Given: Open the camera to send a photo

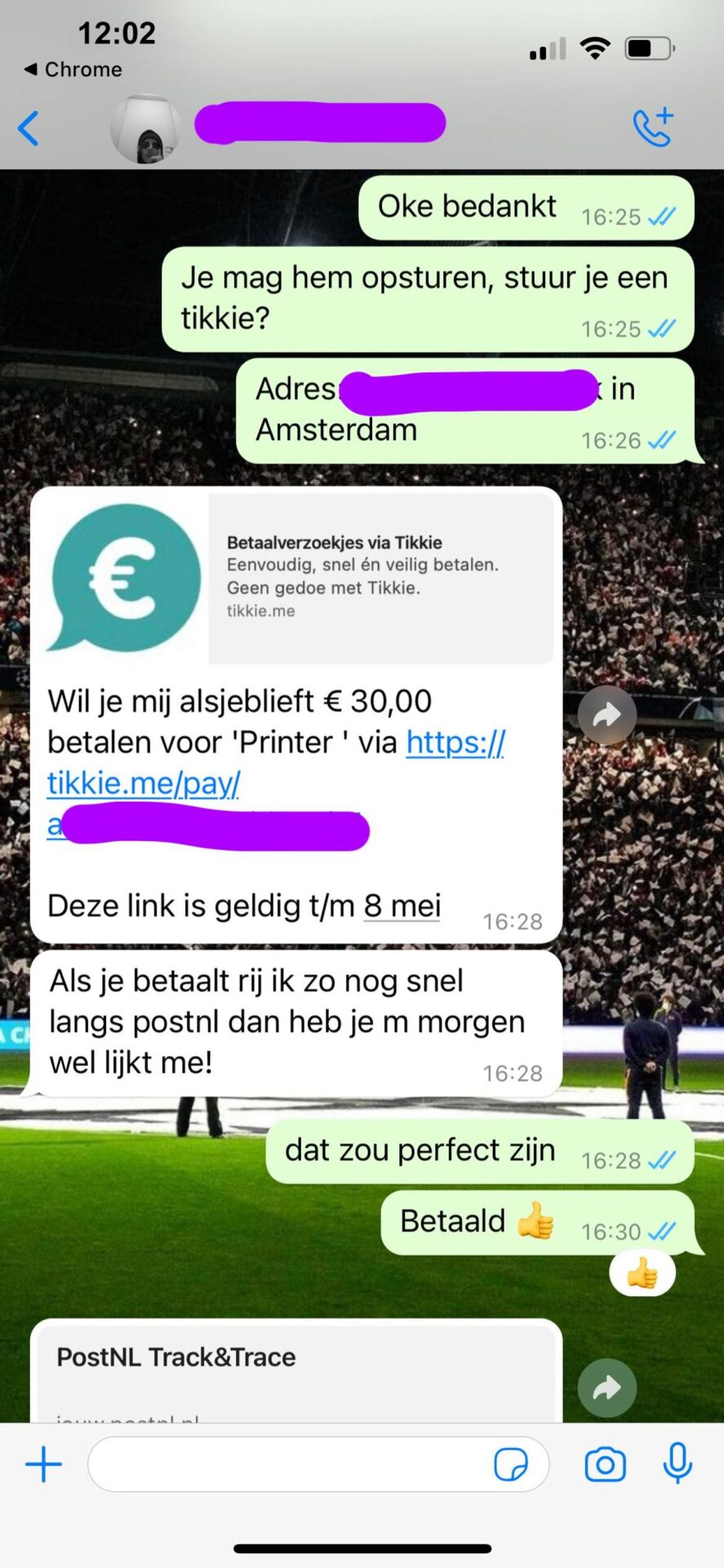Looking at the screenshot, I should (605, 1464).
